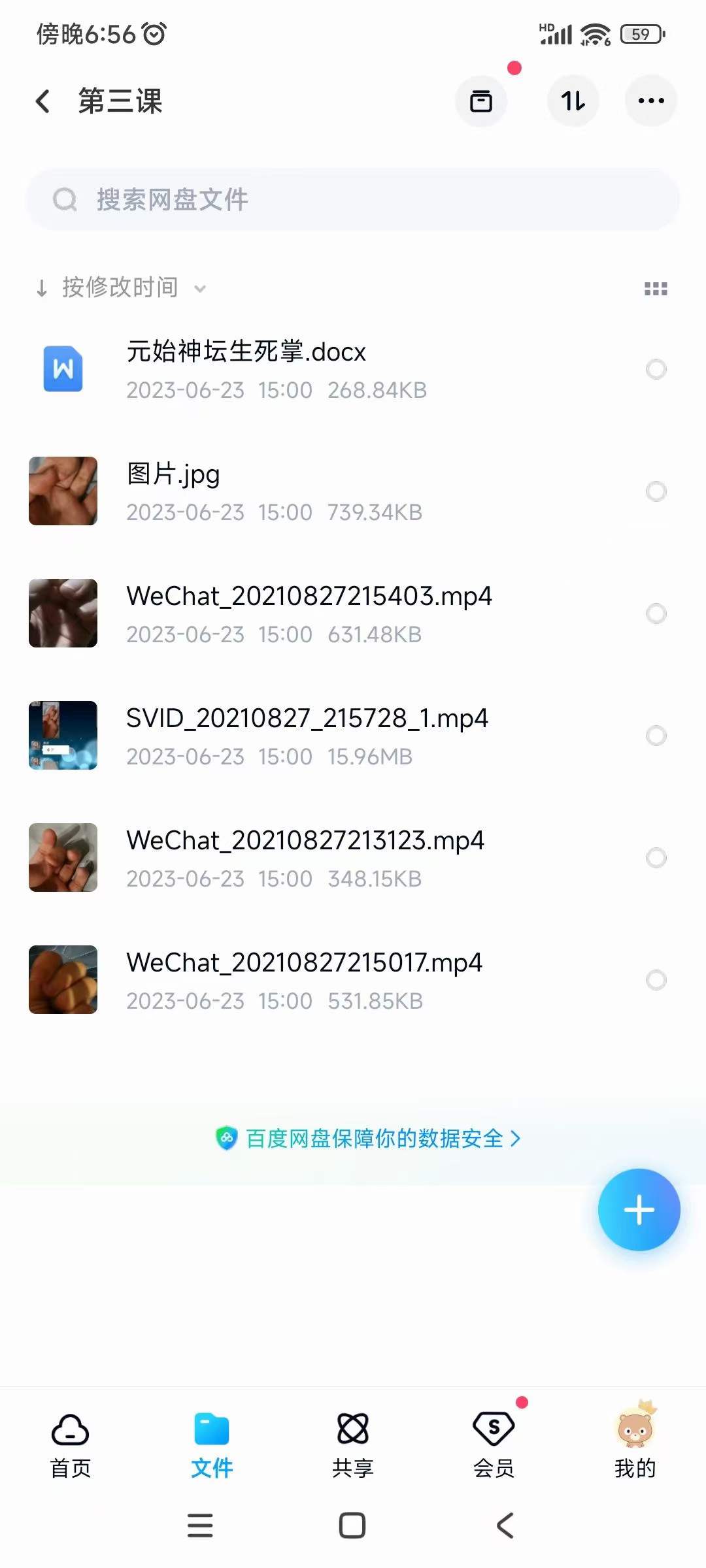The image size is (706, 1568).
Task: Switch to the 文件 tab
Action: click(x=211, y=1429)
